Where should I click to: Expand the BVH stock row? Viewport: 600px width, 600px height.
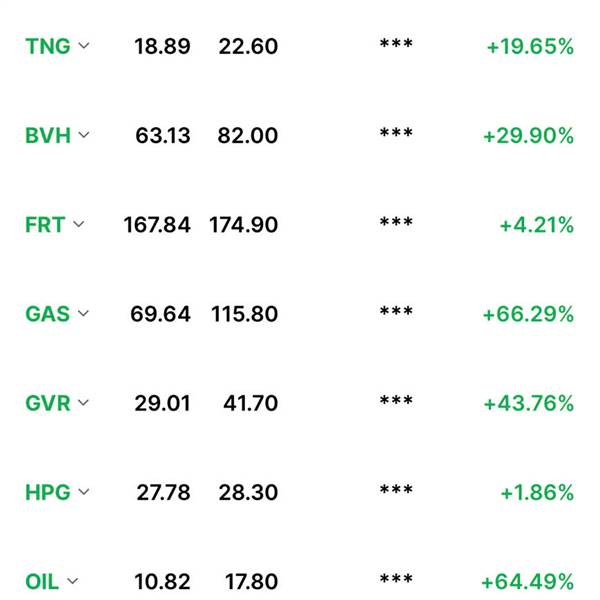84,135
